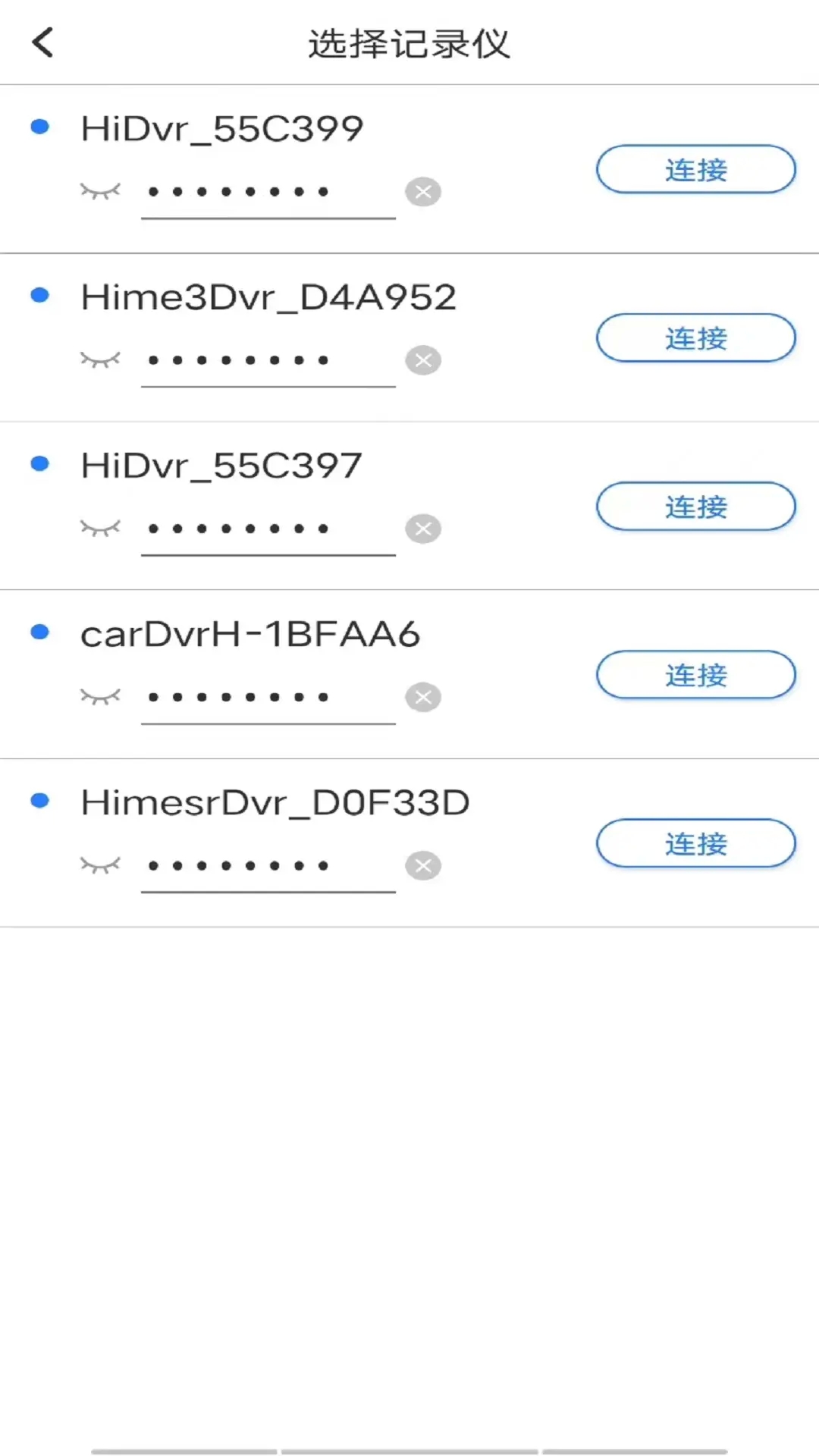Connect to HimesrDvr_D0F33D
The height and width of the screenshot is (1456, 819).
click(x=695, y=843)
